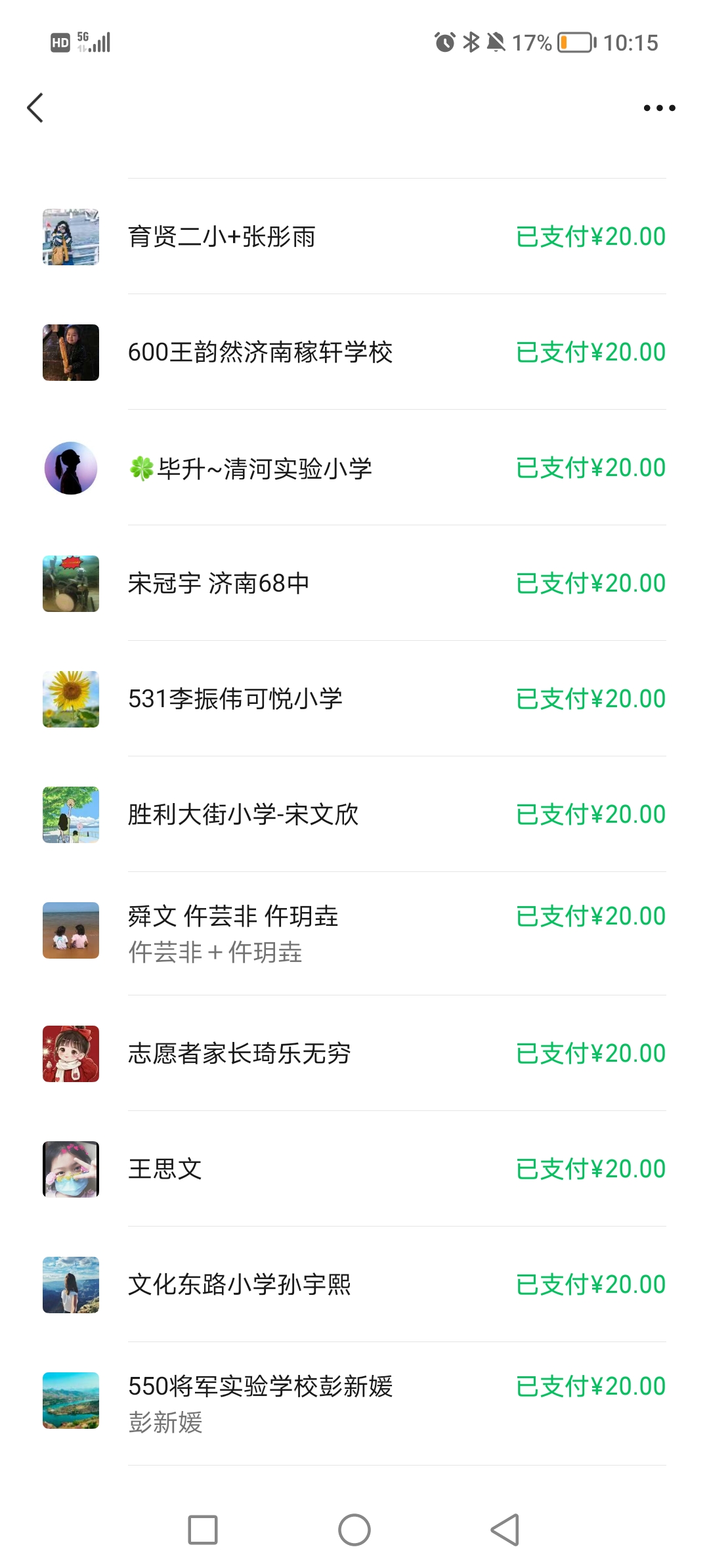Open the three-dot overflow menu

pyautogui.click(x=659, y=108)
